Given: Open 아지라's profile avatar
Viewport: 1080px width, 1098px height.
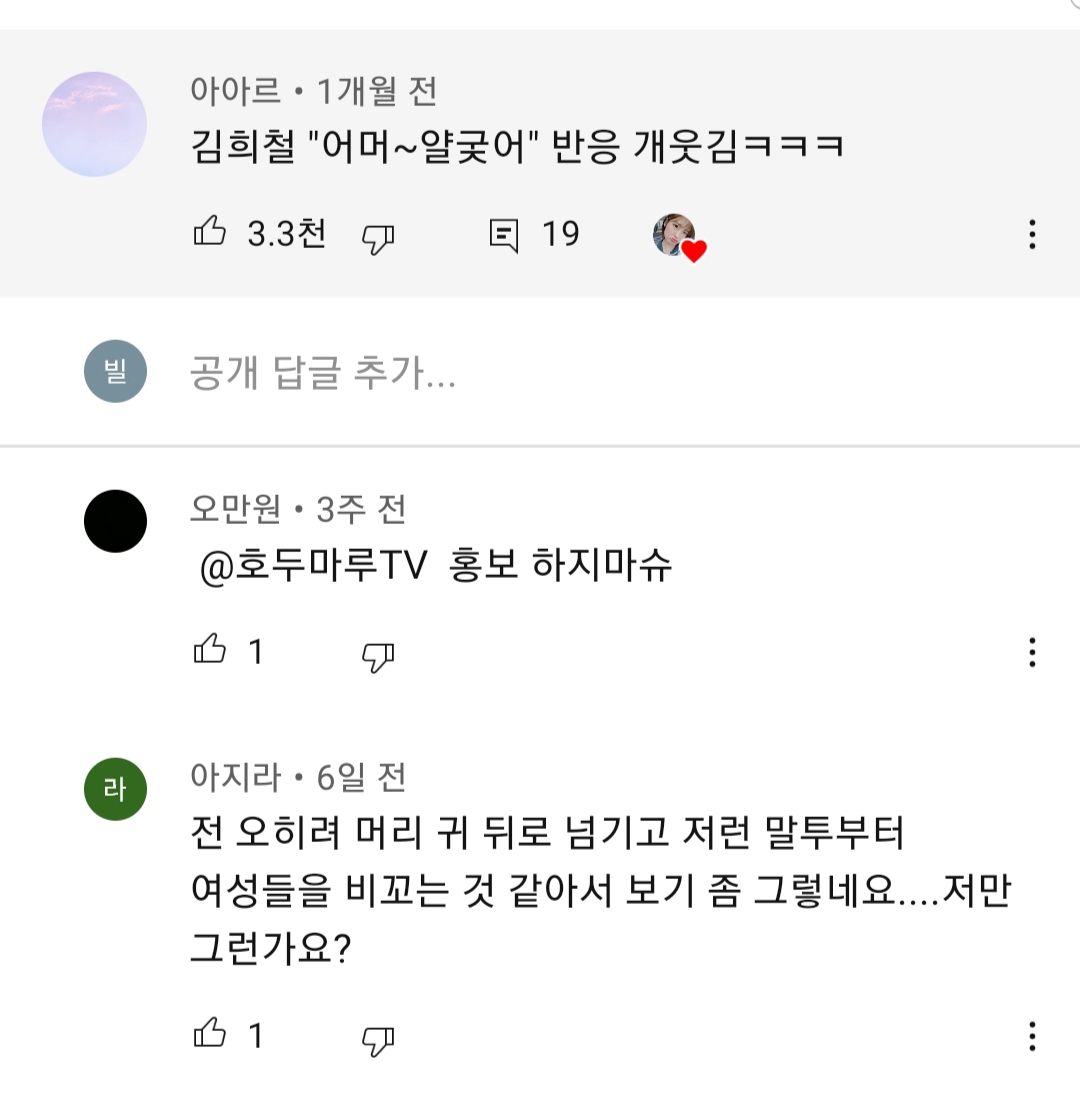Looking at the screenshot, I should point(116,789).
